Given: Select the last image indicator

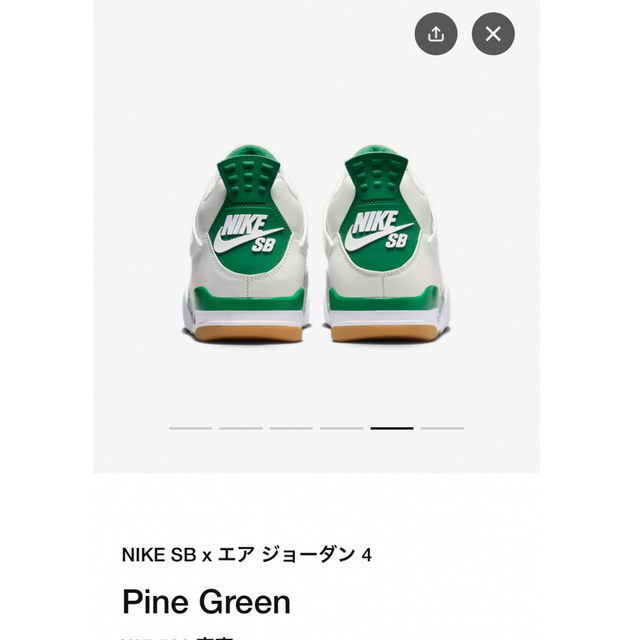Looking at the screenshot, I should click(442, 428).
